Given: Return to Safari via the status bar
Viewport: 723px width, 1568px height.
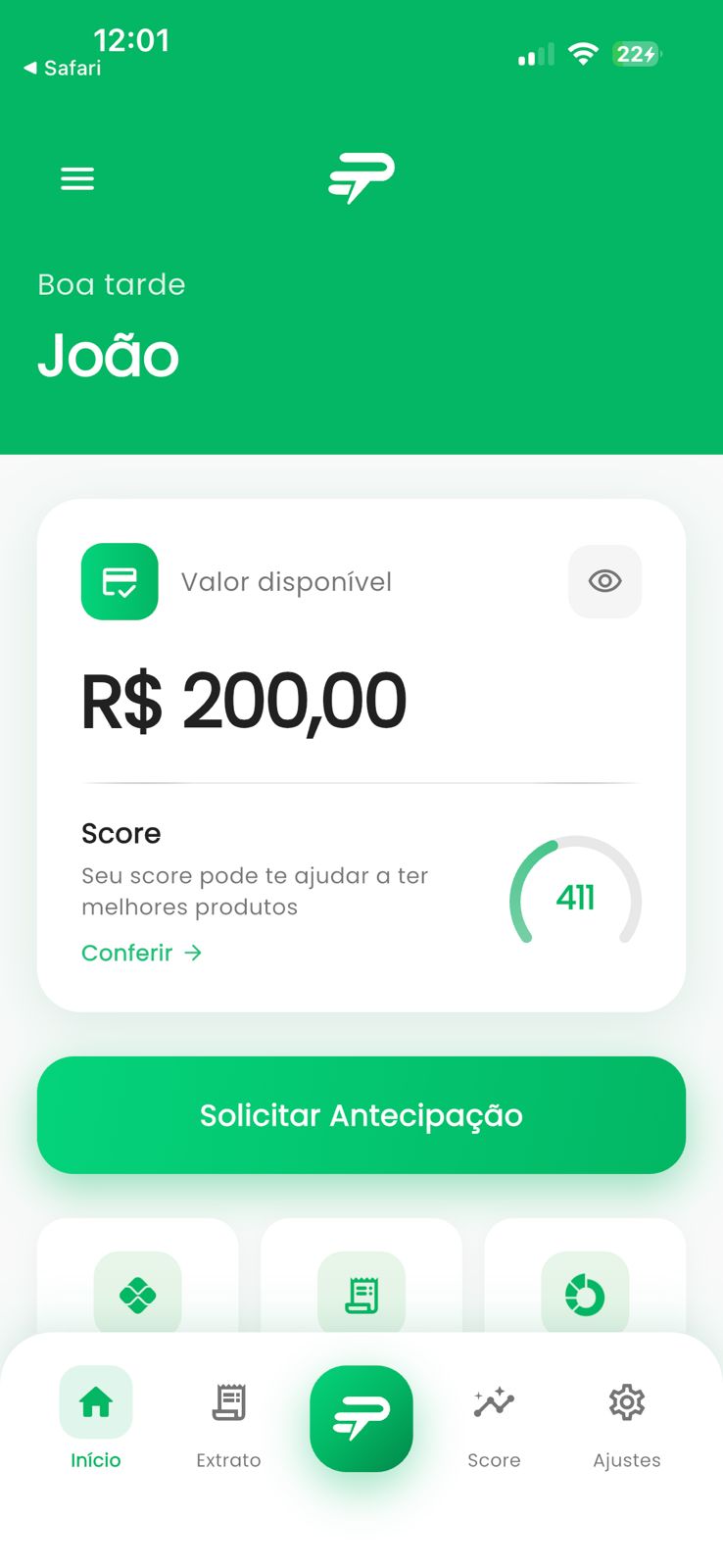Looking at the screenshot, I should click(x=64, y=69).
